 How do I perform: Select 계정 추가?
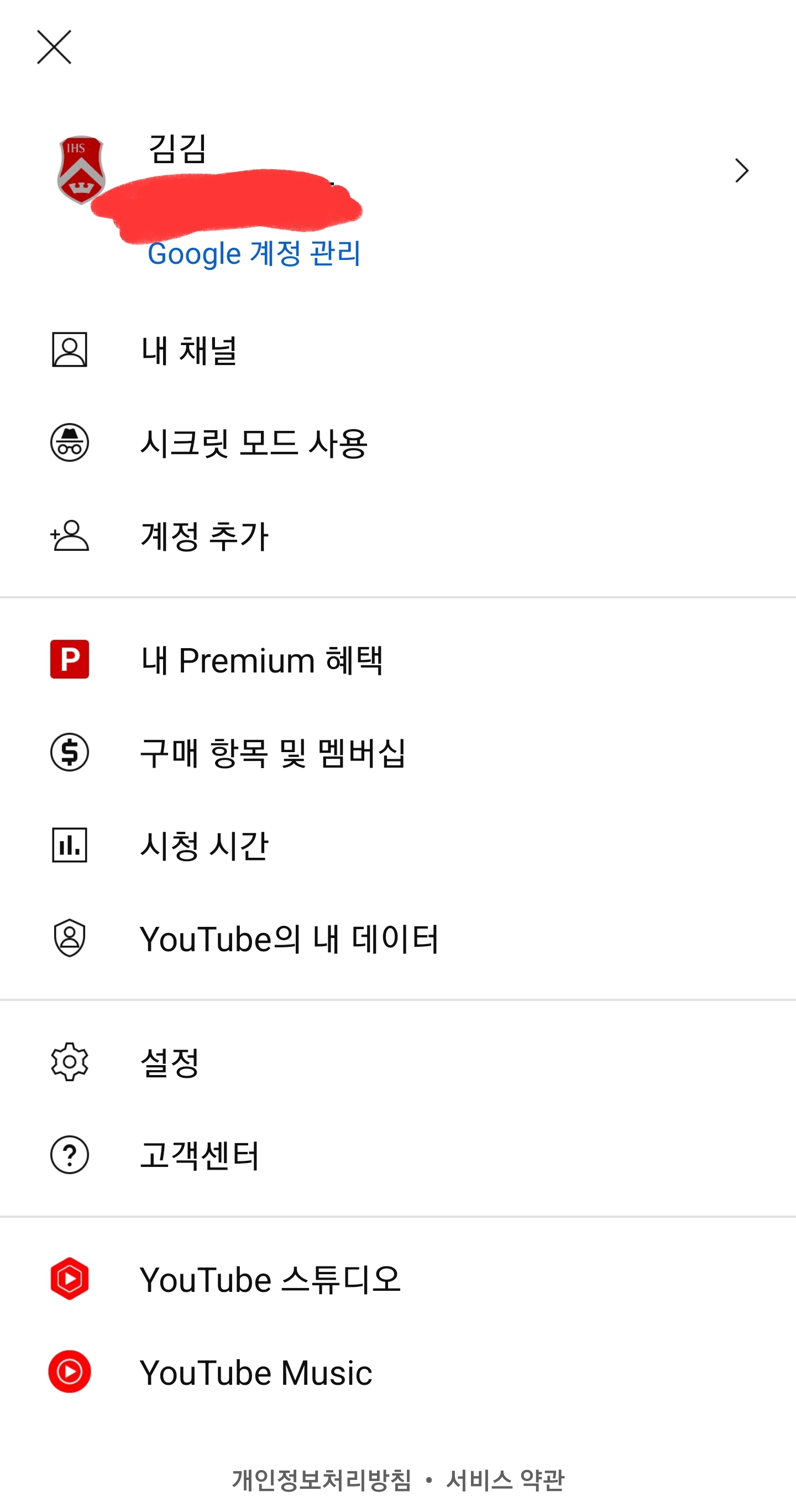[204, 536]
